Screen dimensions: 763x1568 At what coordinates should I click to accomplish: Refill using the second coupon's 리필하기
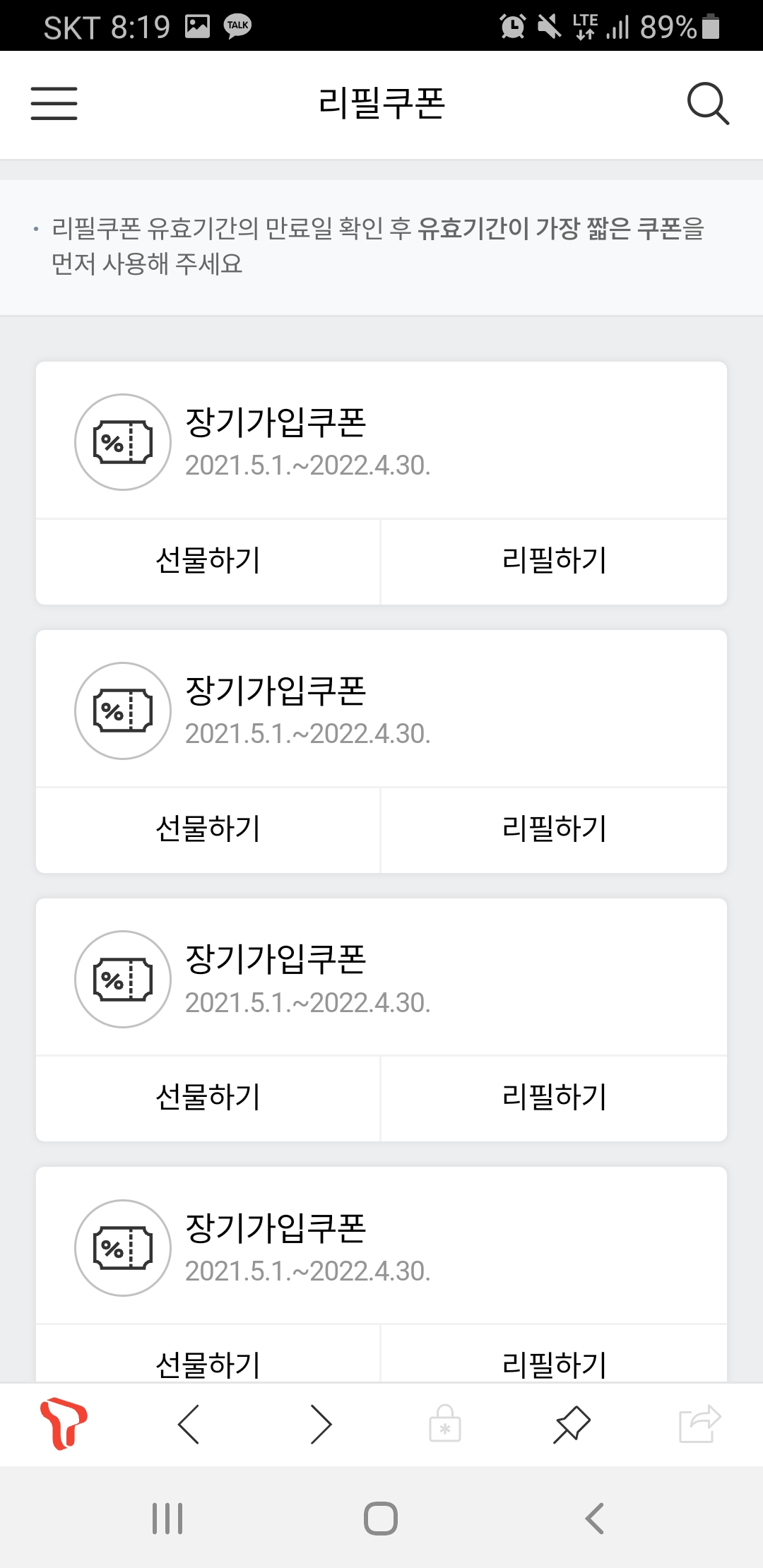point(555,830)
